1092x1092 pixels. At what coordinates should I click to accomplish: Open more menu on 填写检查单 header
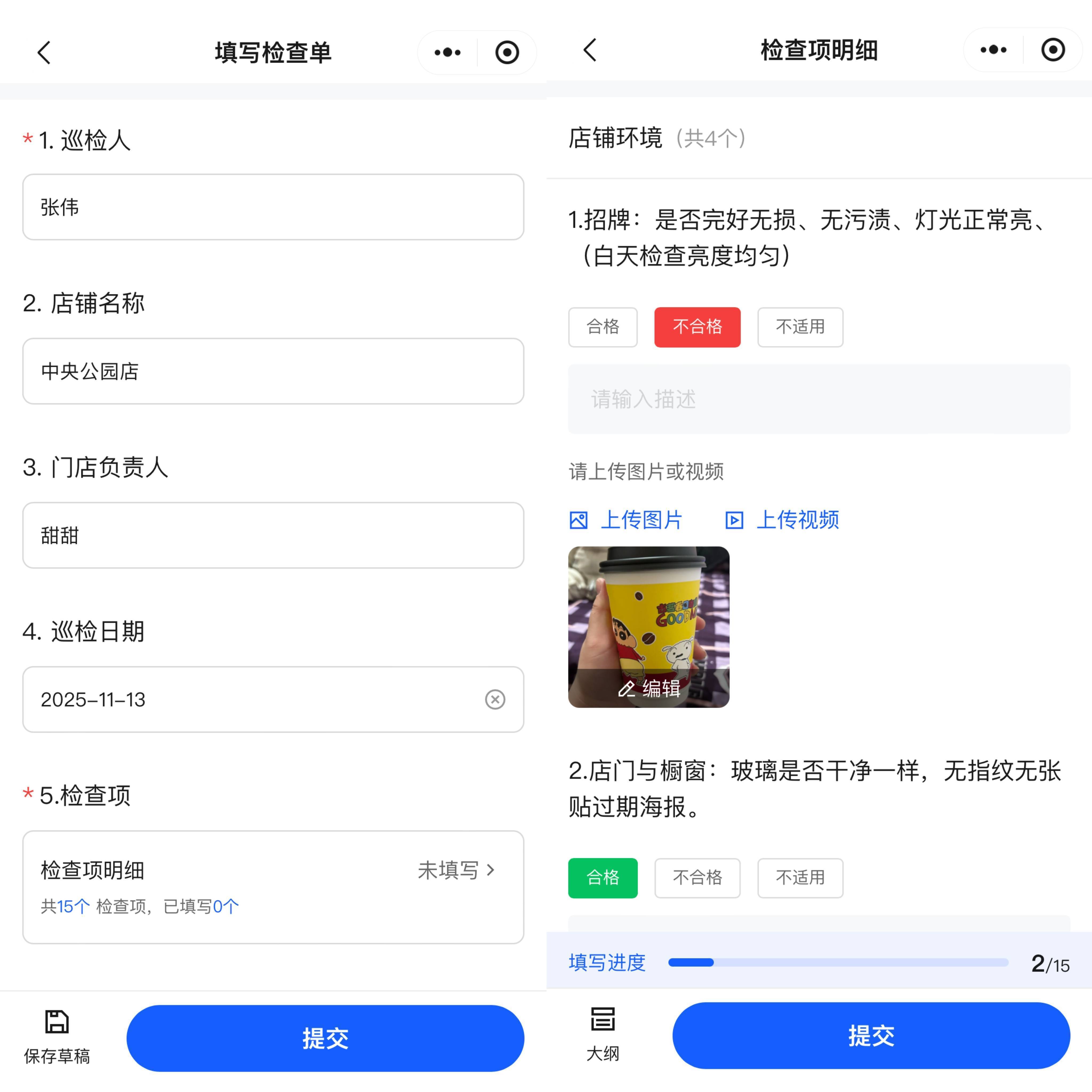pos(447,53)
